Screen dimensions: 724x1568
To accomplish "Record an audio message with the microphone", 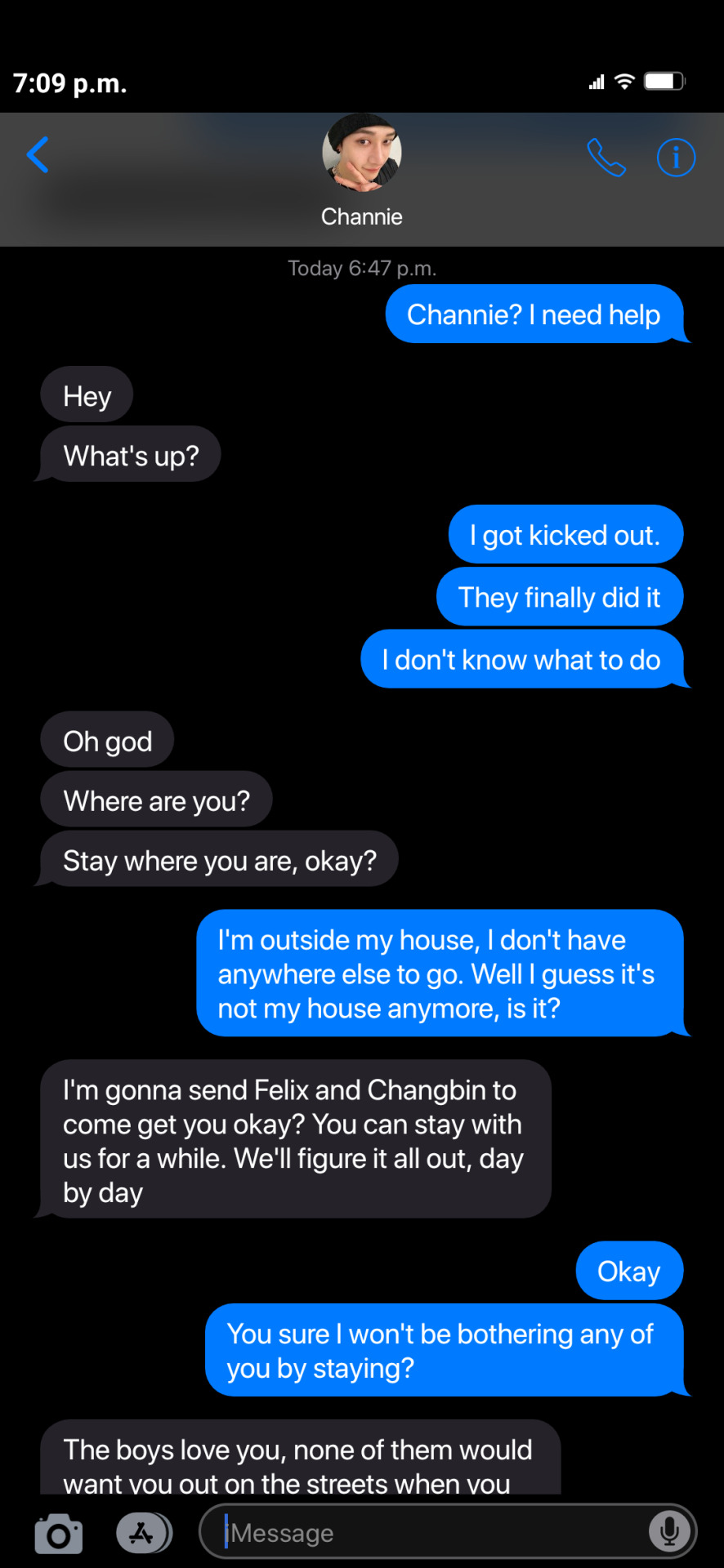I will point(668,1532).
